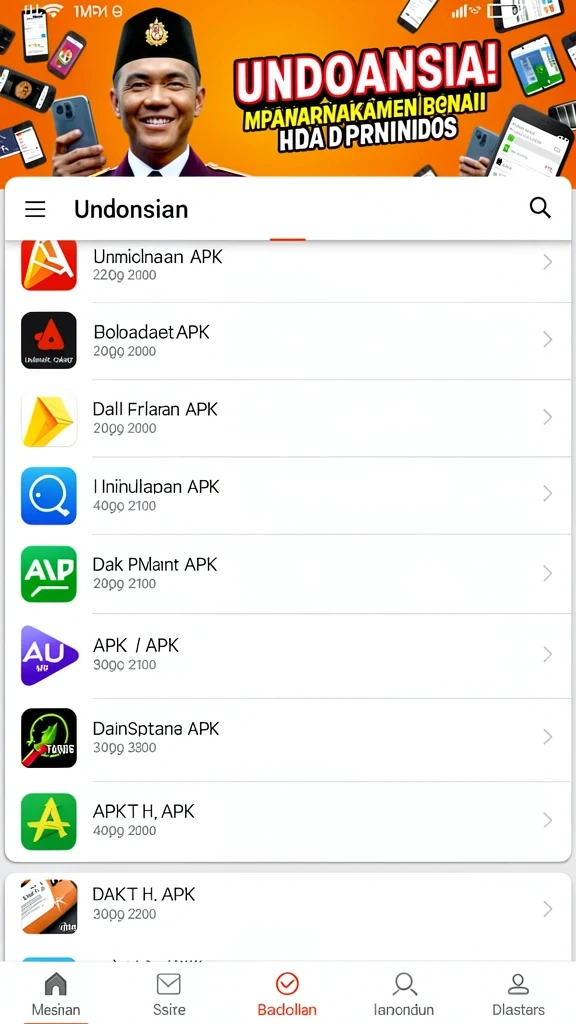Open the Unmiclnaan APK row

coord(288,264)
